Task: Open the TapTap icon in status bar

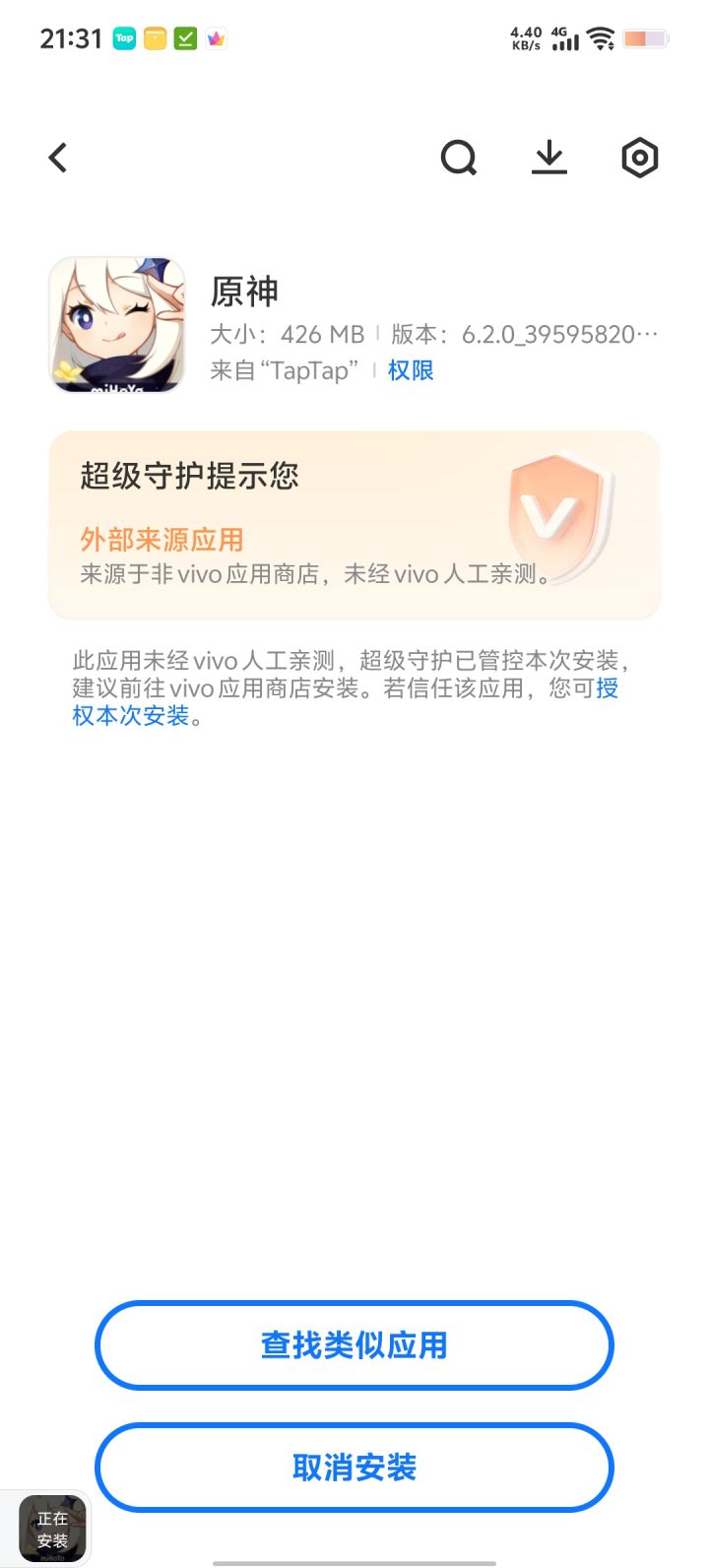Action: coord(124,37)
